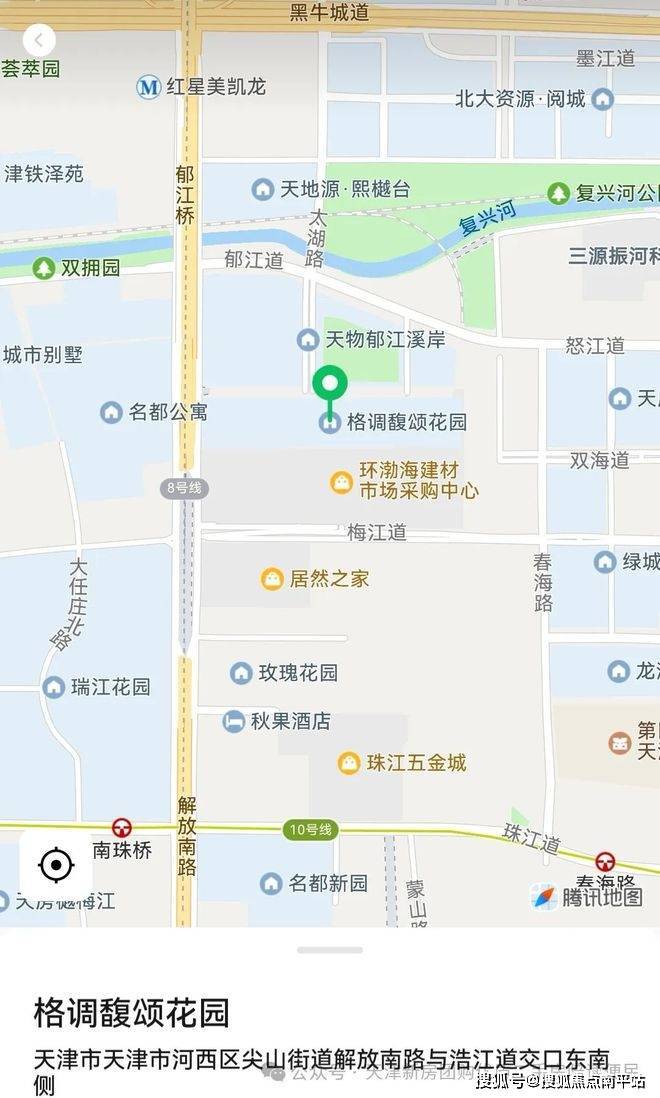This screenshot has width=660, height=1098.
Task: Tap the 天物郁江溪岸 residence marker
Action: 308,340
